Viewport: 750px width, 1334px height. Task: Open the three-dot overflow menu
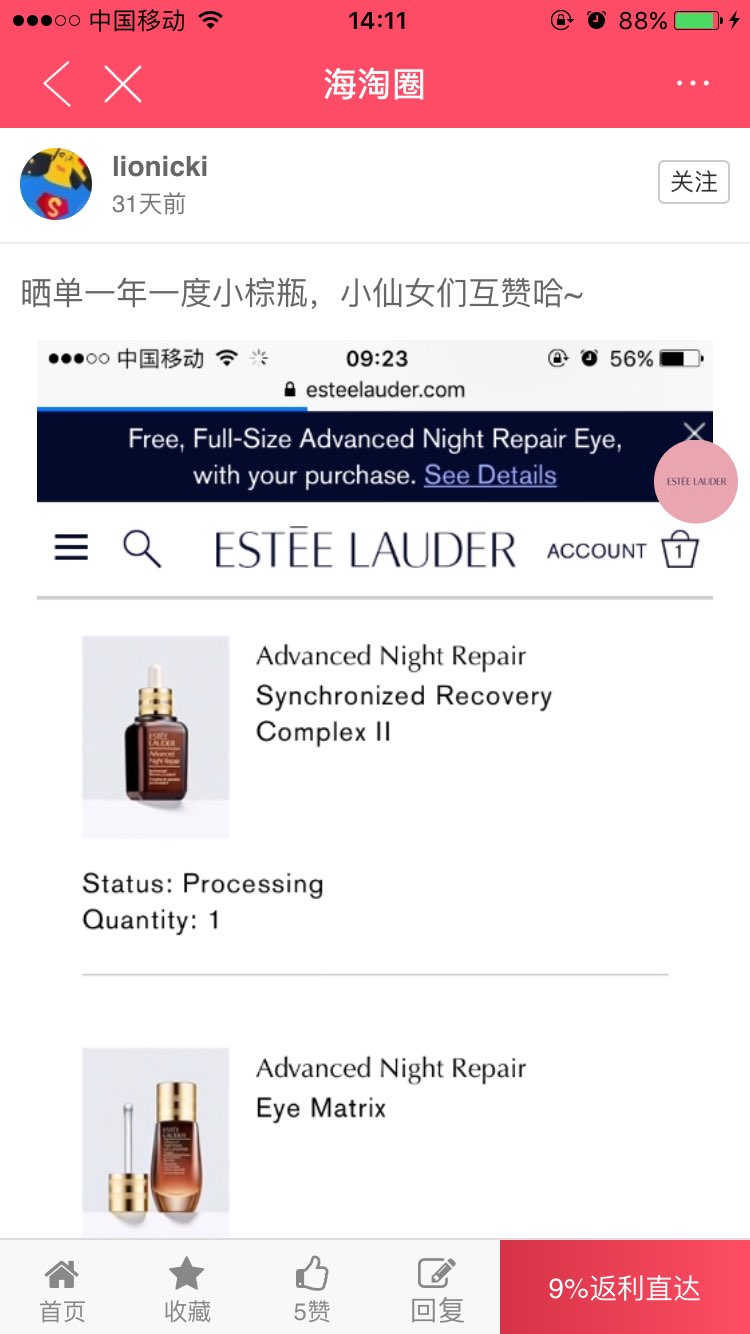[692, 84]
